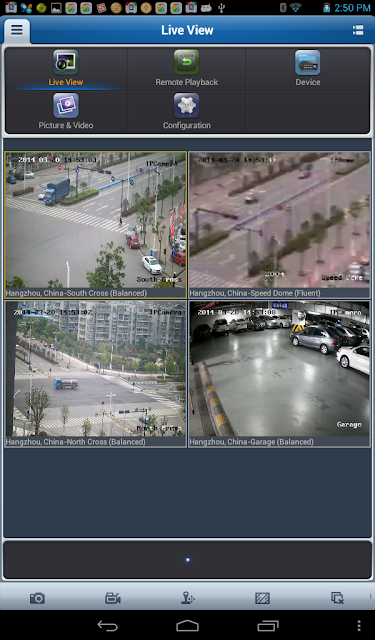Capture a snapshot with the camera icon
The height and width of the screenshot is (640, 375).
pos(37,598)
